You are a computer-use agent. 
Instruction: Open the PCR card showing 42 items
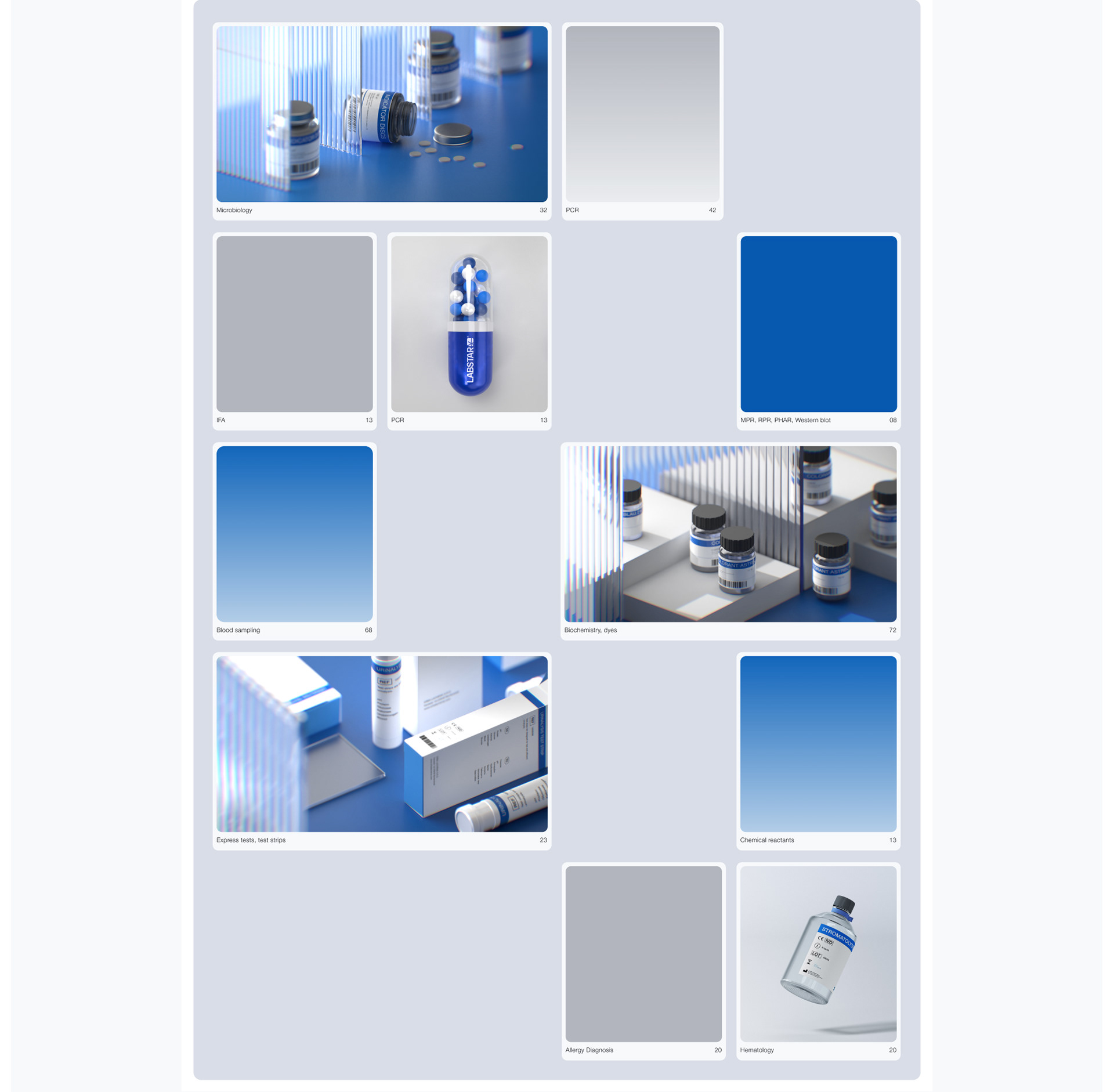tap(642, 114)
